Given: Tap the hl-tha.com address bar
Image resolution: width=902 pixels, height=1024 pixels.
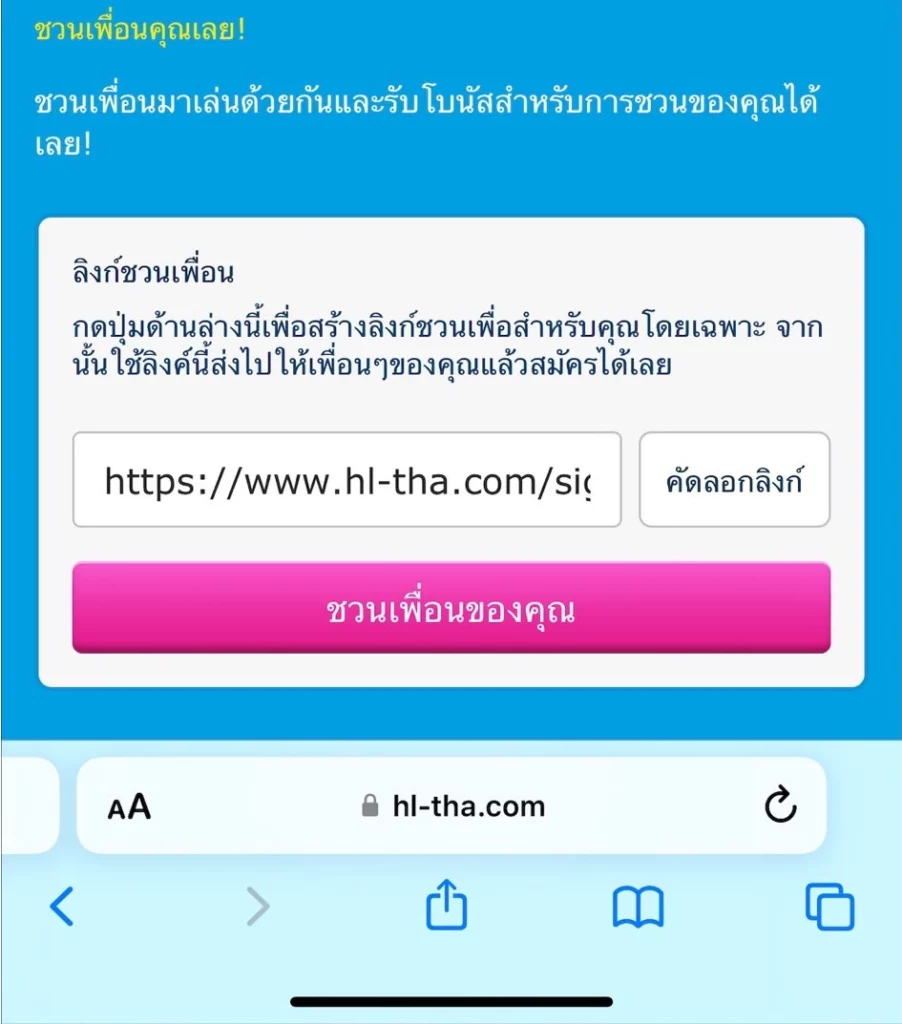Looking at the screenshot, I should [455, 806].
